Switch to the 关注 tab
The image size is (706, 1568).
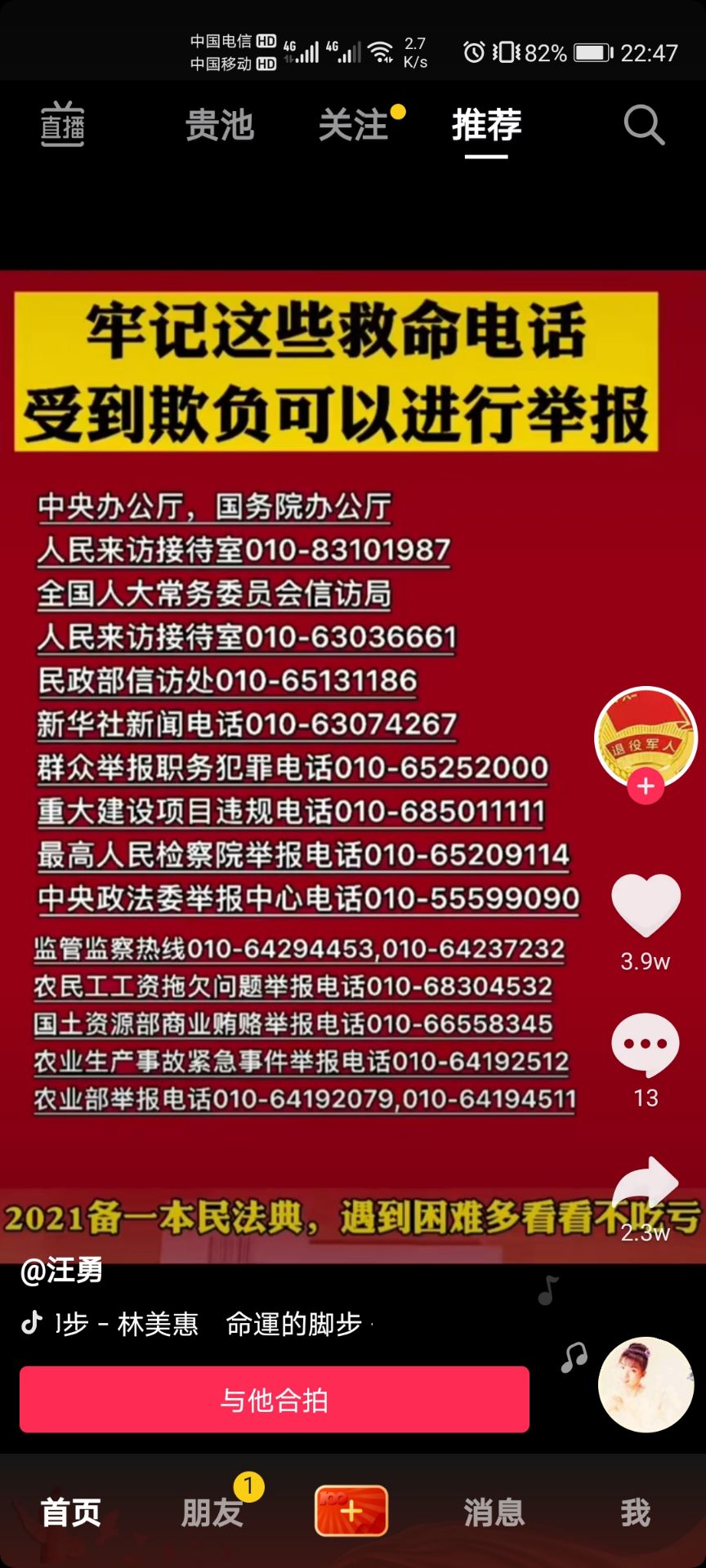[x=354, y=126]
